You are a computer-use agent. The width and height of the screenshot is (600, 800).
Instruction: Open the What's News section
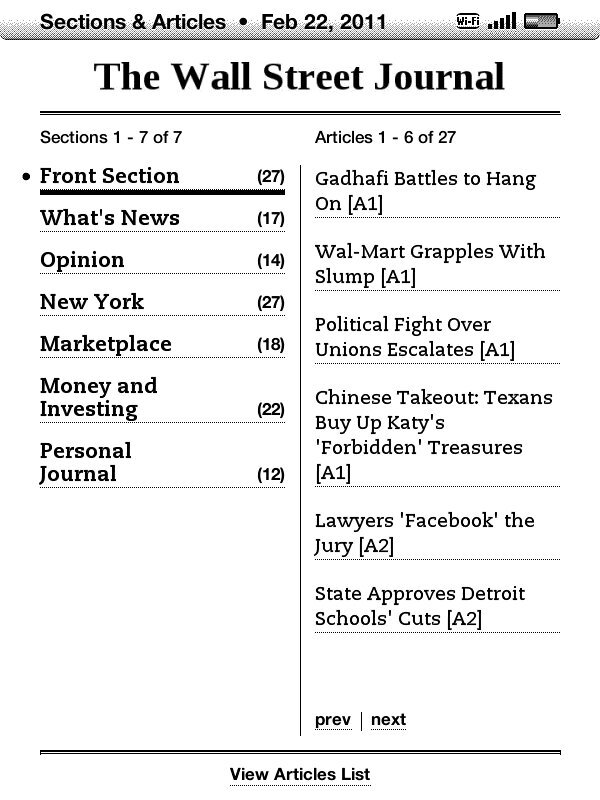click(x=162, y=218)
